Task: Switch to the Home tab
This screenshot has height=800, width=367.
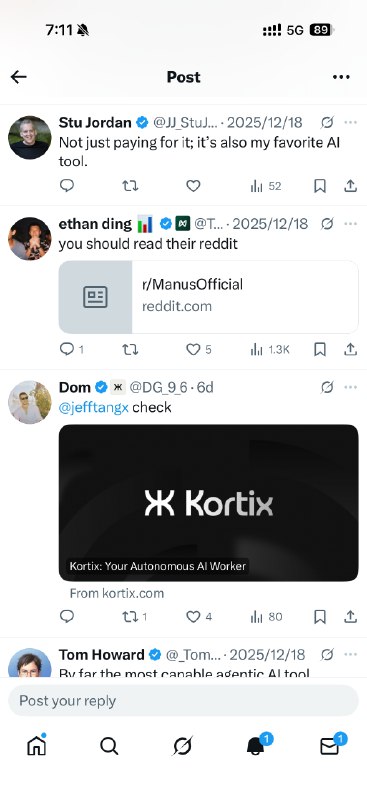Action: point(36,746)
